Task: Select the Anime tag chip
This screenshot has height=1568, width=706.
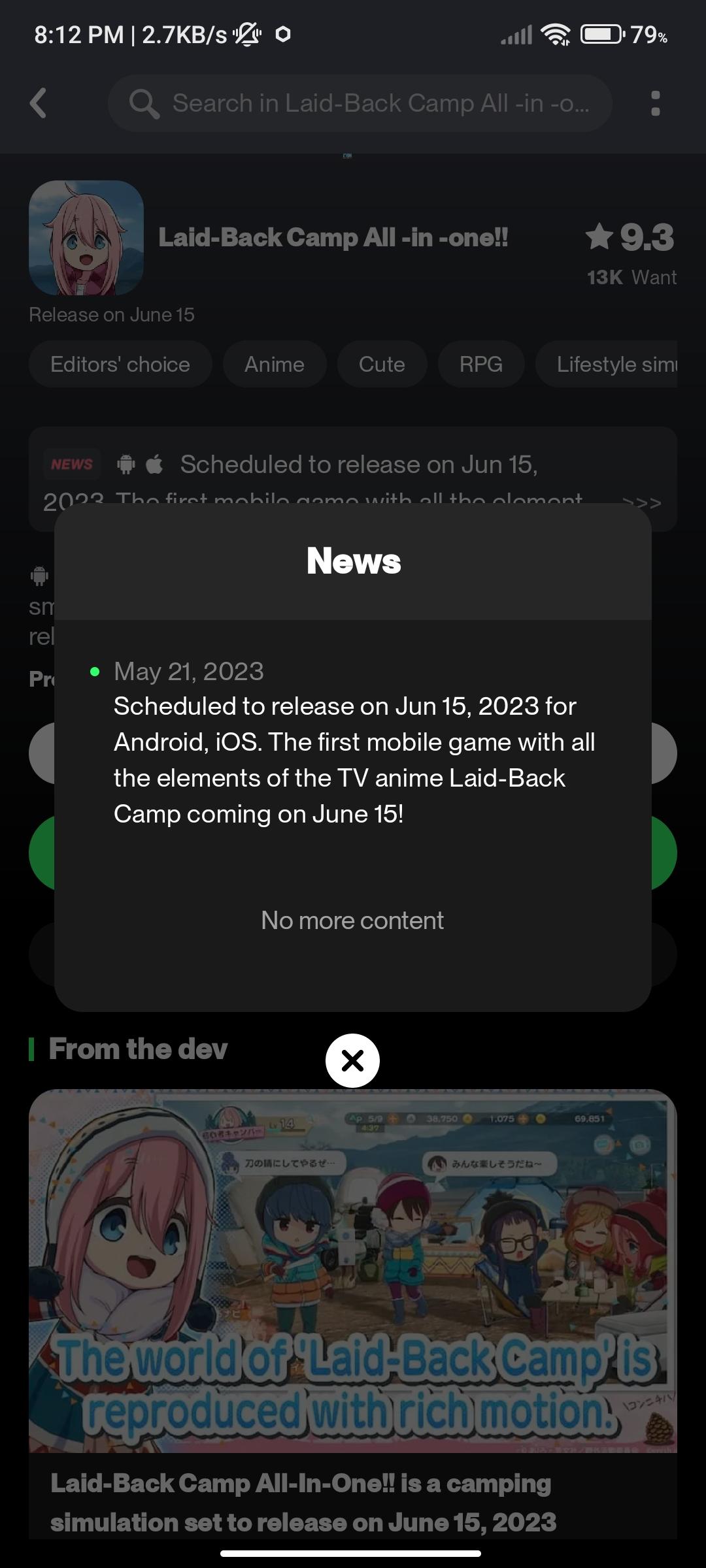Action: [x=274, y=364]
